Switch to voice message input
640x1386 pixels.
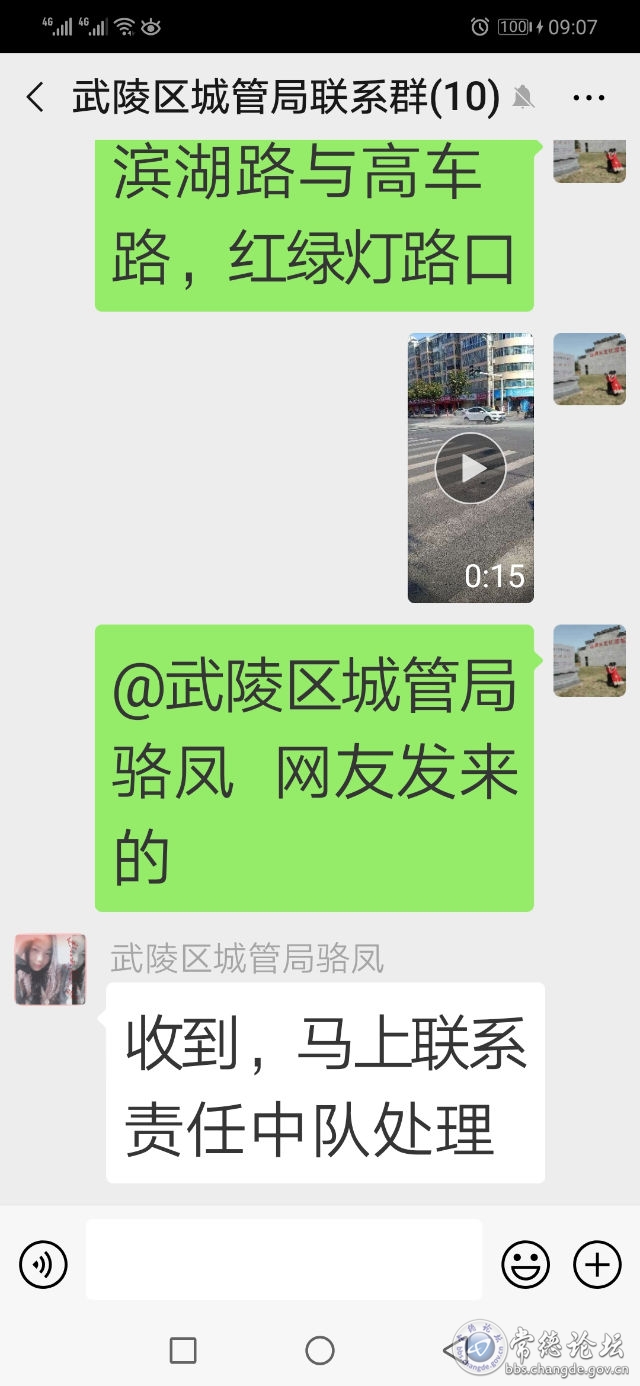(x=43, y=1265)
